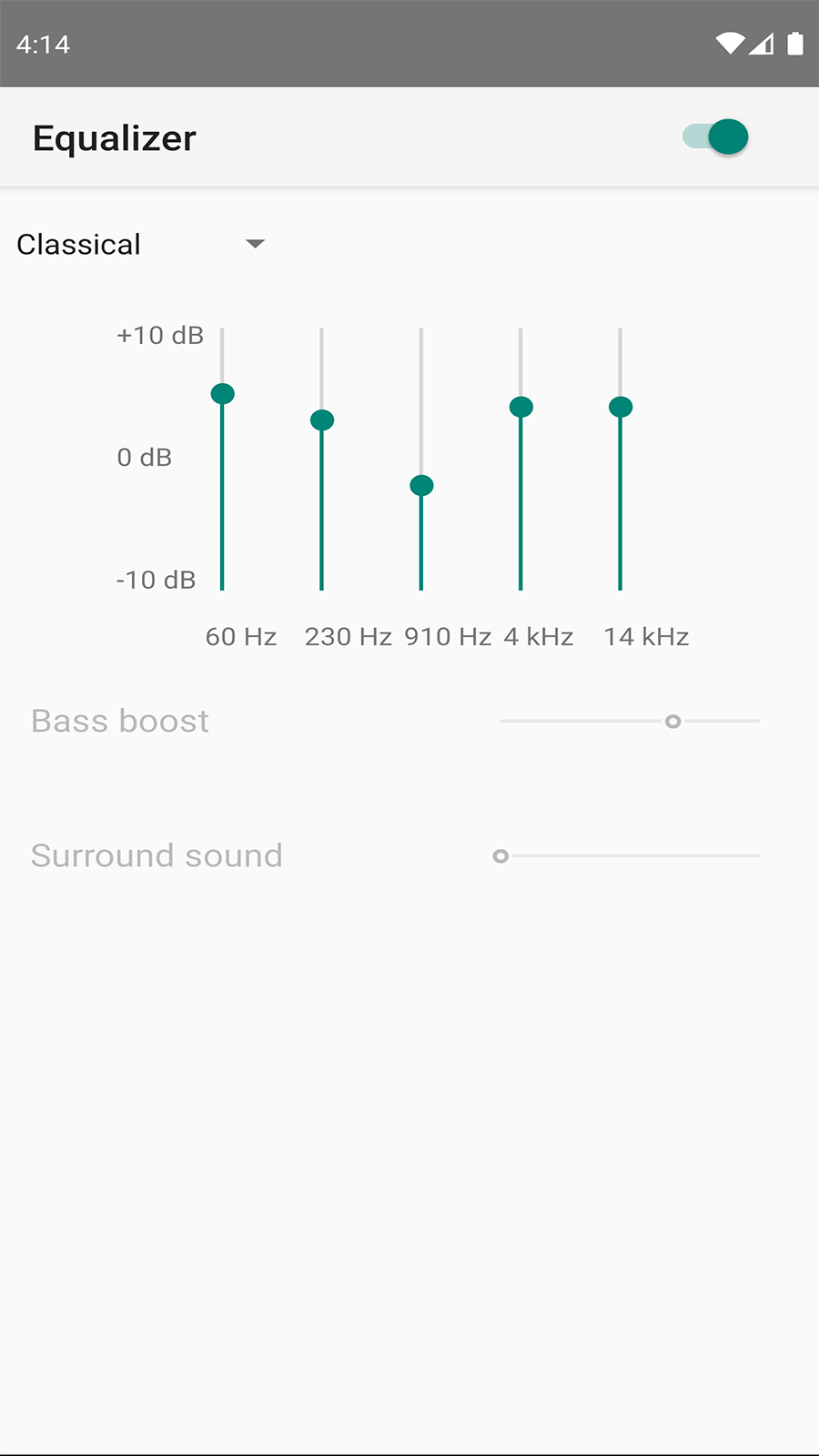Tap the 910 Hz band slider
The image size is (819, 1456).
pos(421,486)
